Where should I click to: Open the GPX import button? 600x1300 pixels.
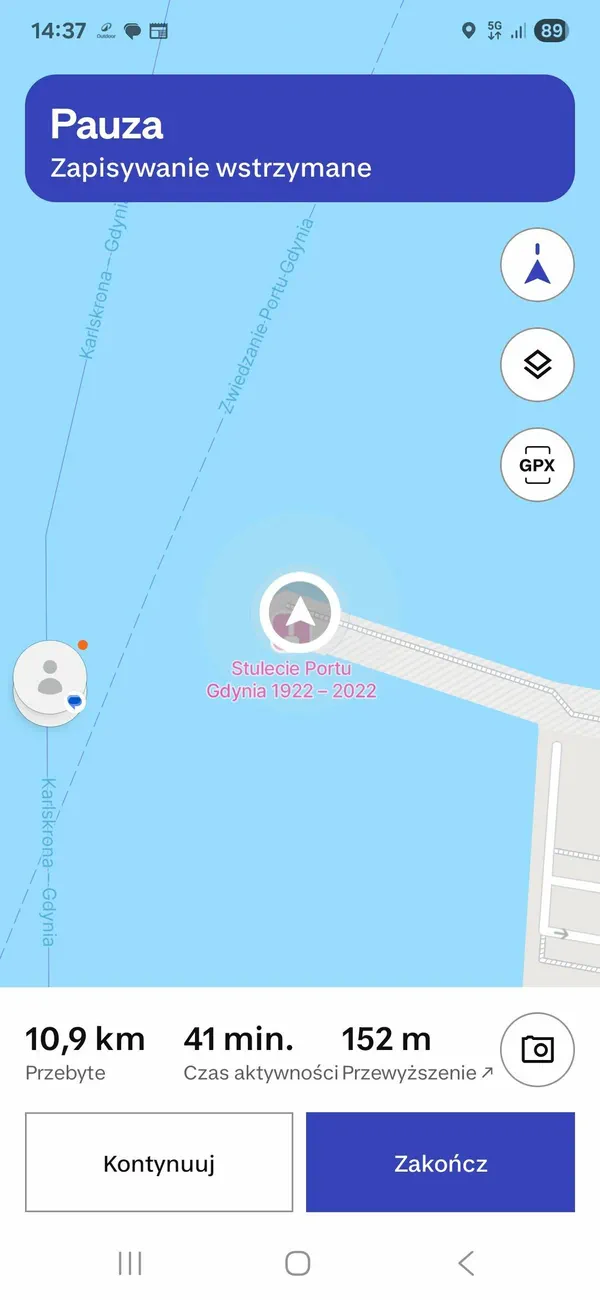[537, 465]
